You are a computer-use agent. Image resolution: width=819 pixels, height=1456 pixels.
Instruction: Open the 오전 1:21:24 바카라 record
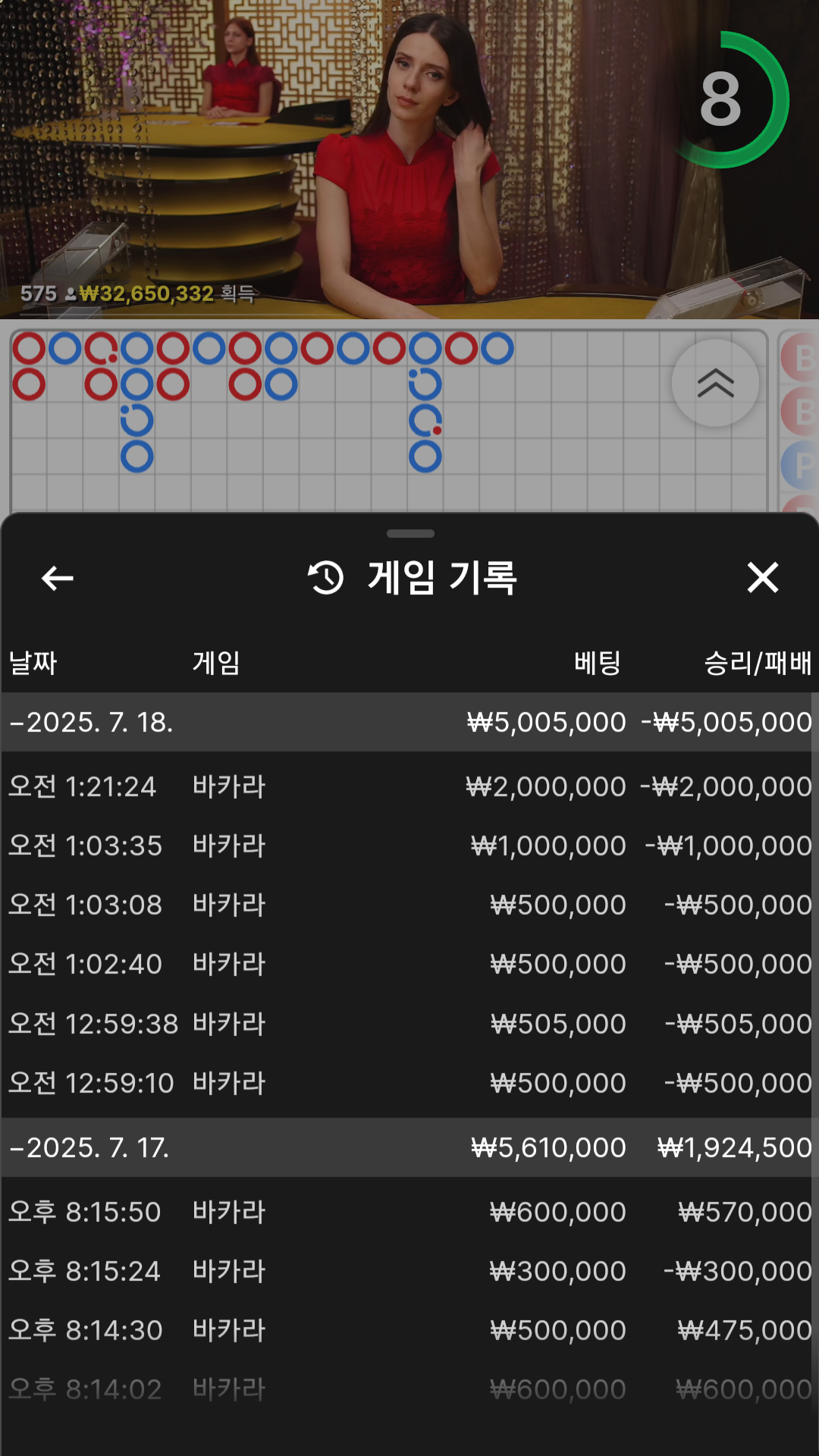click(x=409, y=786)
